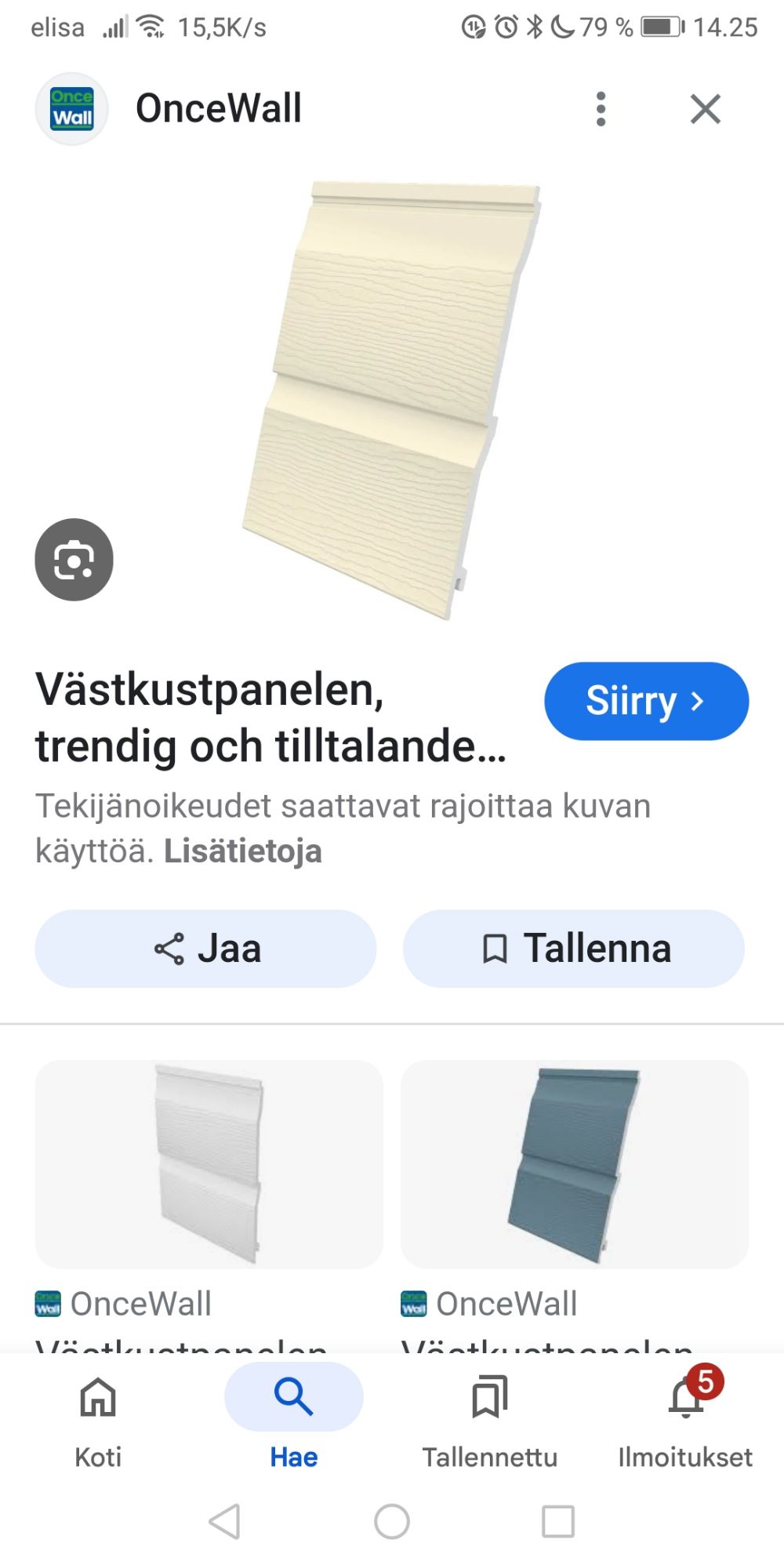Share the image with Jaa
This screenshot has height=1568, width=784.
pos(205,949)
